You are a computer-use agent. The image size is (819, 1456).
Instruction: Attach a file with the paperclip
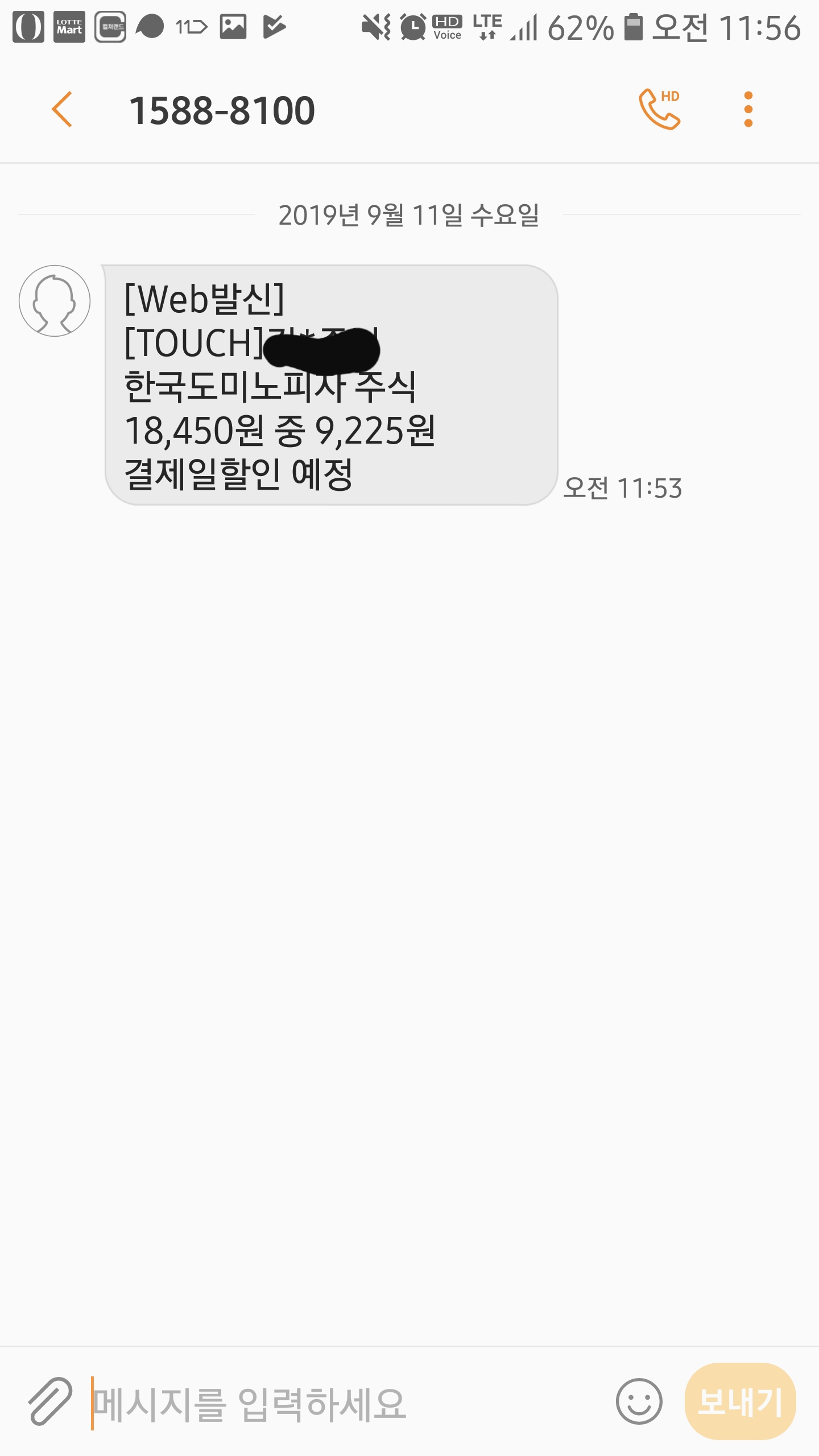(50, 1401)
